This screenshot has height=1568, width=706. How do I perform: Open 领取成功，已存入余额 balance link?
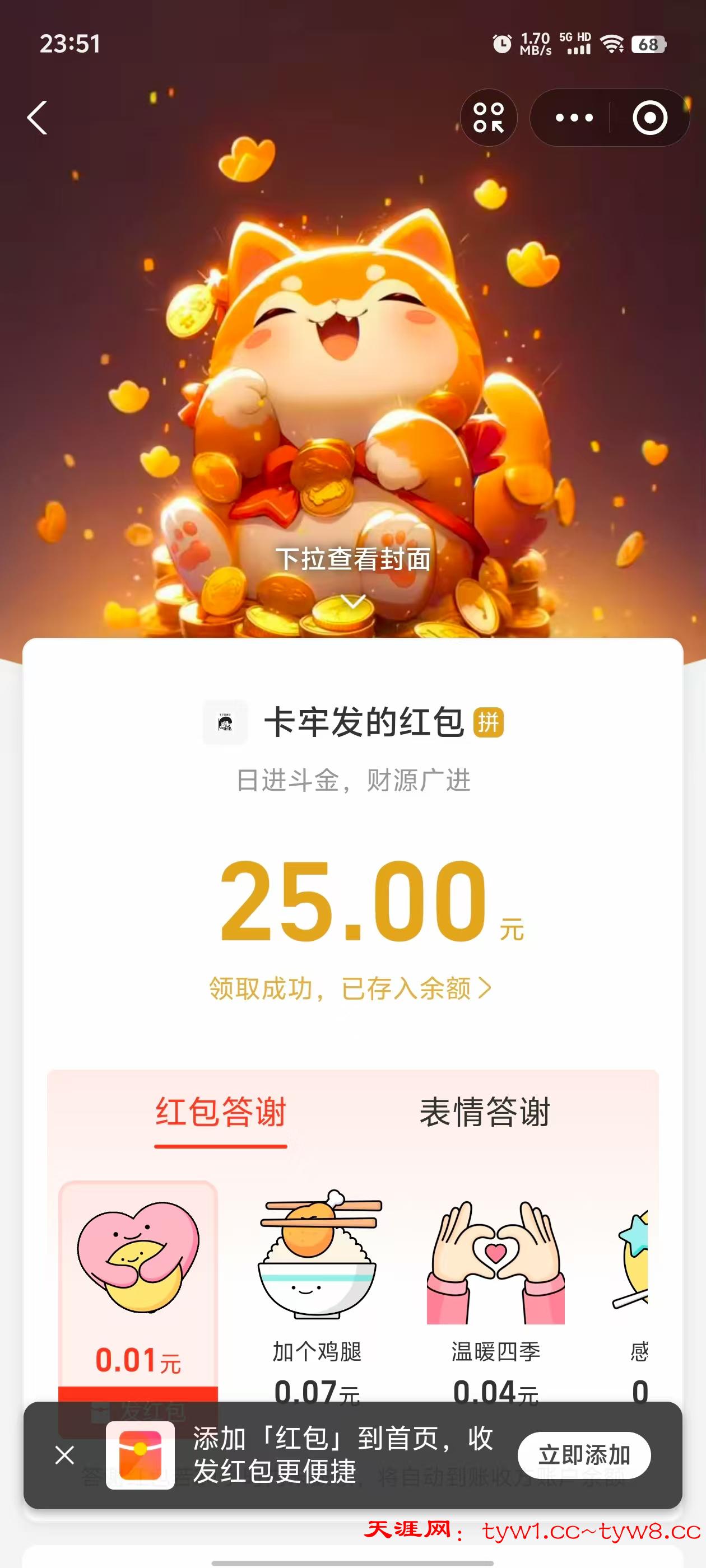coord(350,988)
